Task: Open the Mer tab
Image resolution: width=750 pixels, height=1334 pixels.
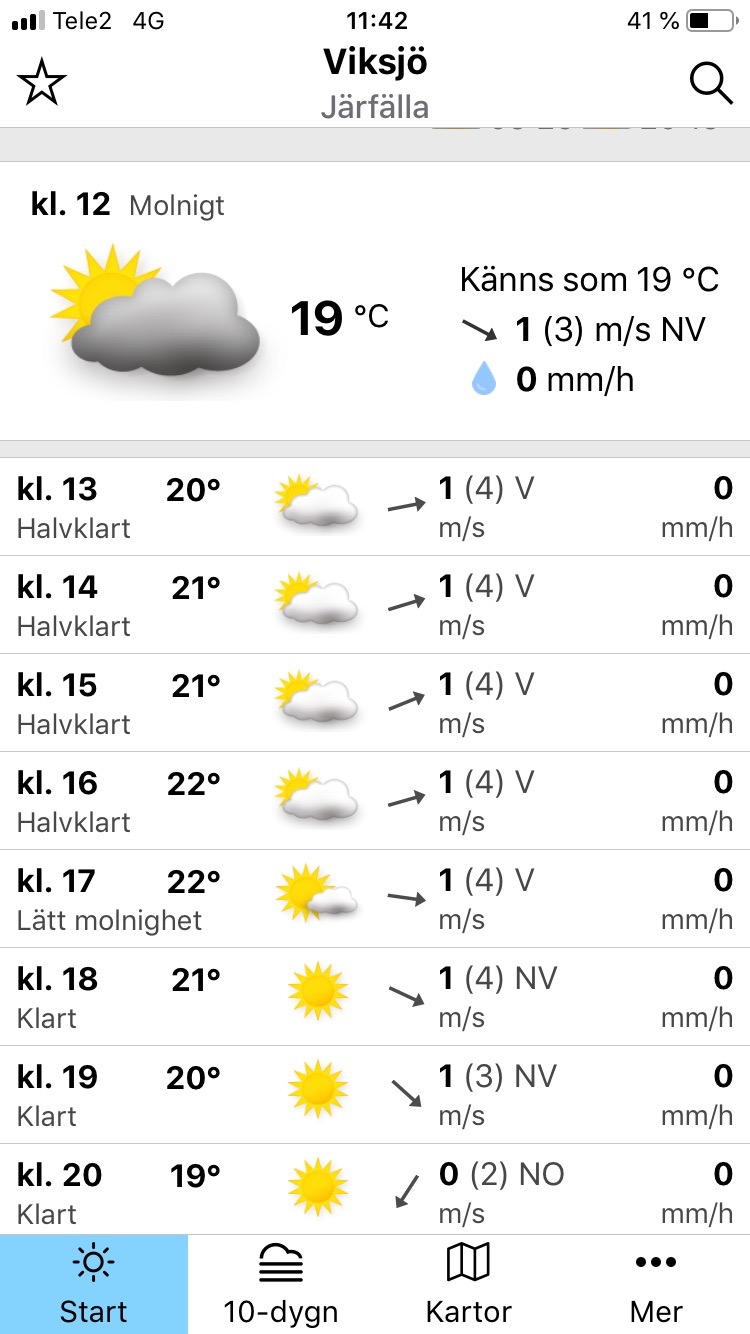Action: click(x=656, y=1284)
